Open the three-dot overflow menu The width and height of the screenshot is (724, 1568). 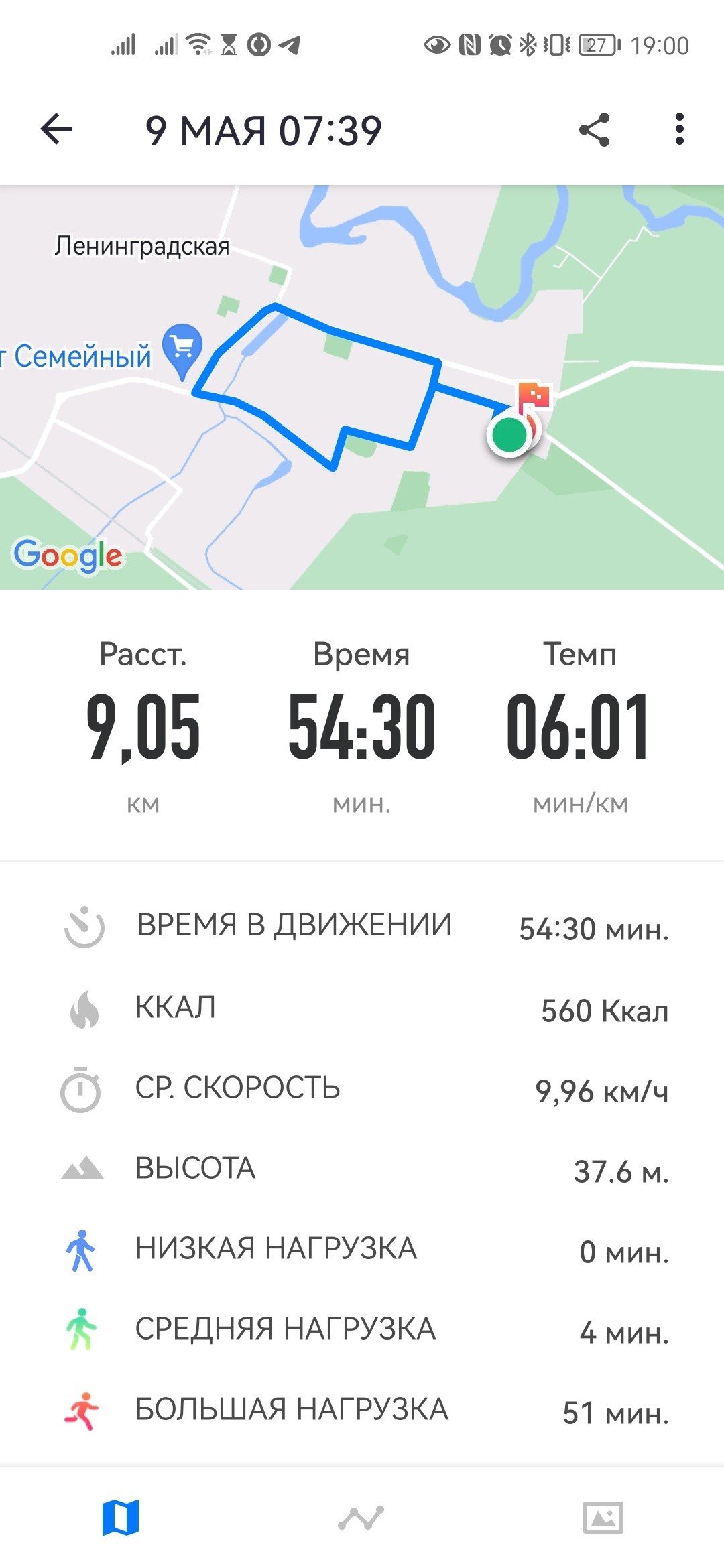pyautogui.click(x=679, y=129)
